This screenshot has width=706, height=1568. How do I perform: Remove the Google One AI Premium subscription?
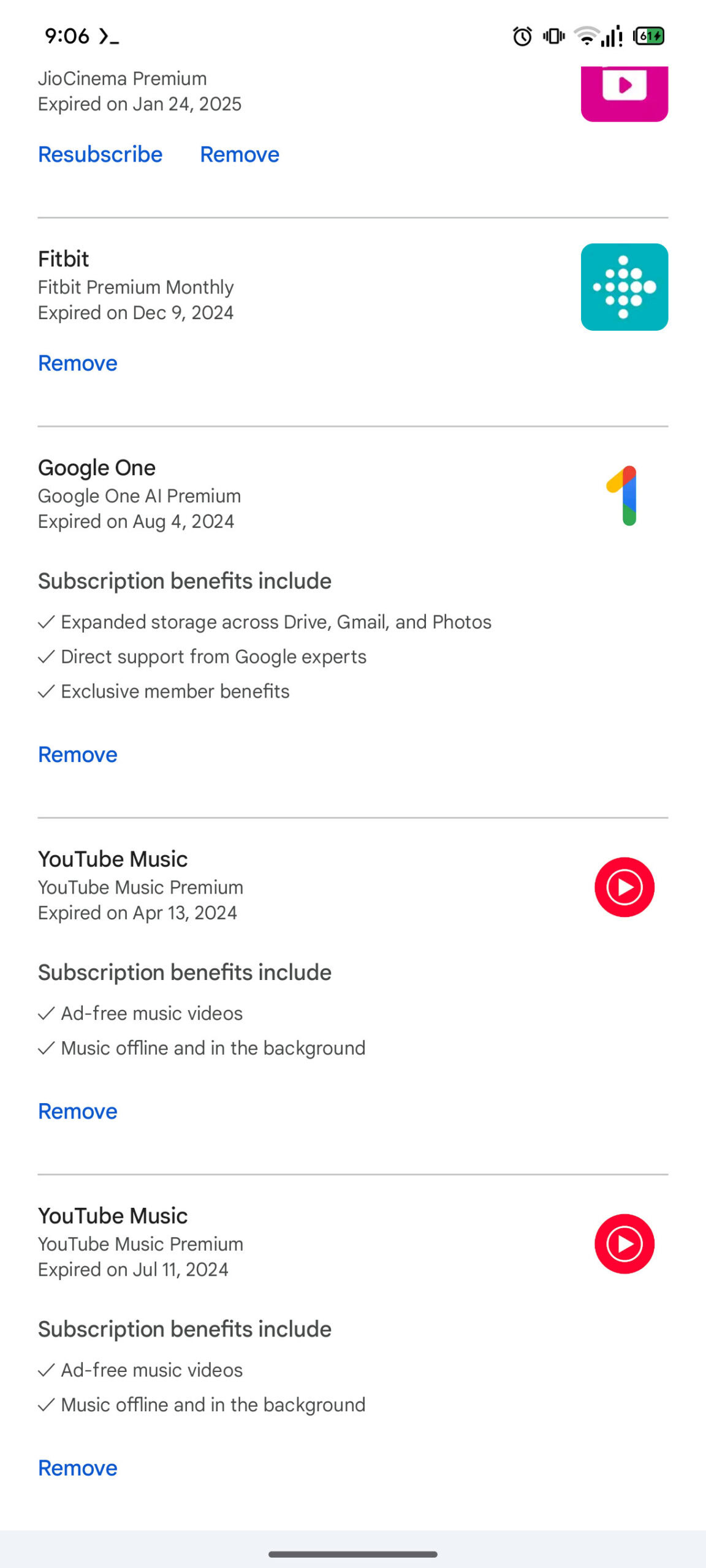(77, 755)
